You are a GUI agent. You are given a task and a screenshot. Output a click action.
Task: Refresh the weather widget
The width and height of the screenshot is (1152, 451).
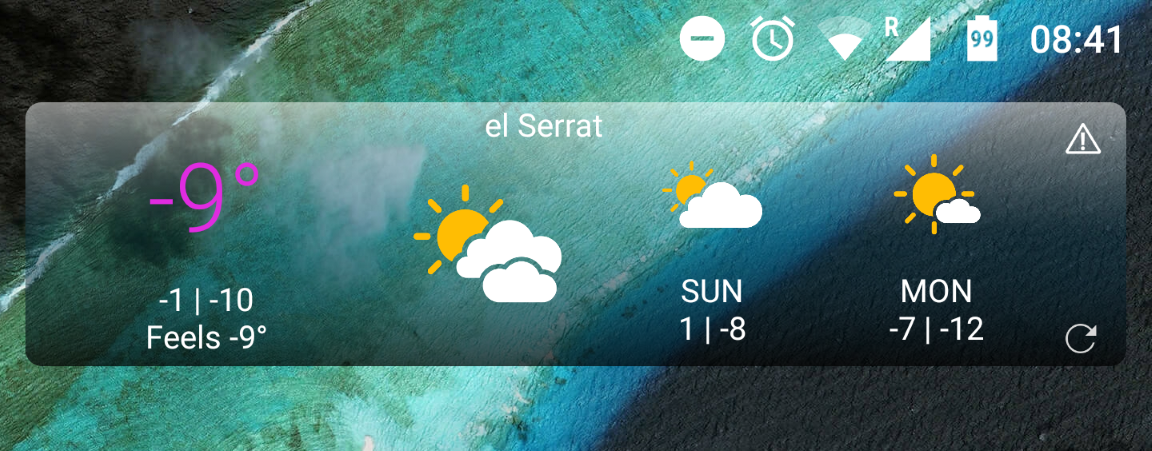click(1081, 338)
